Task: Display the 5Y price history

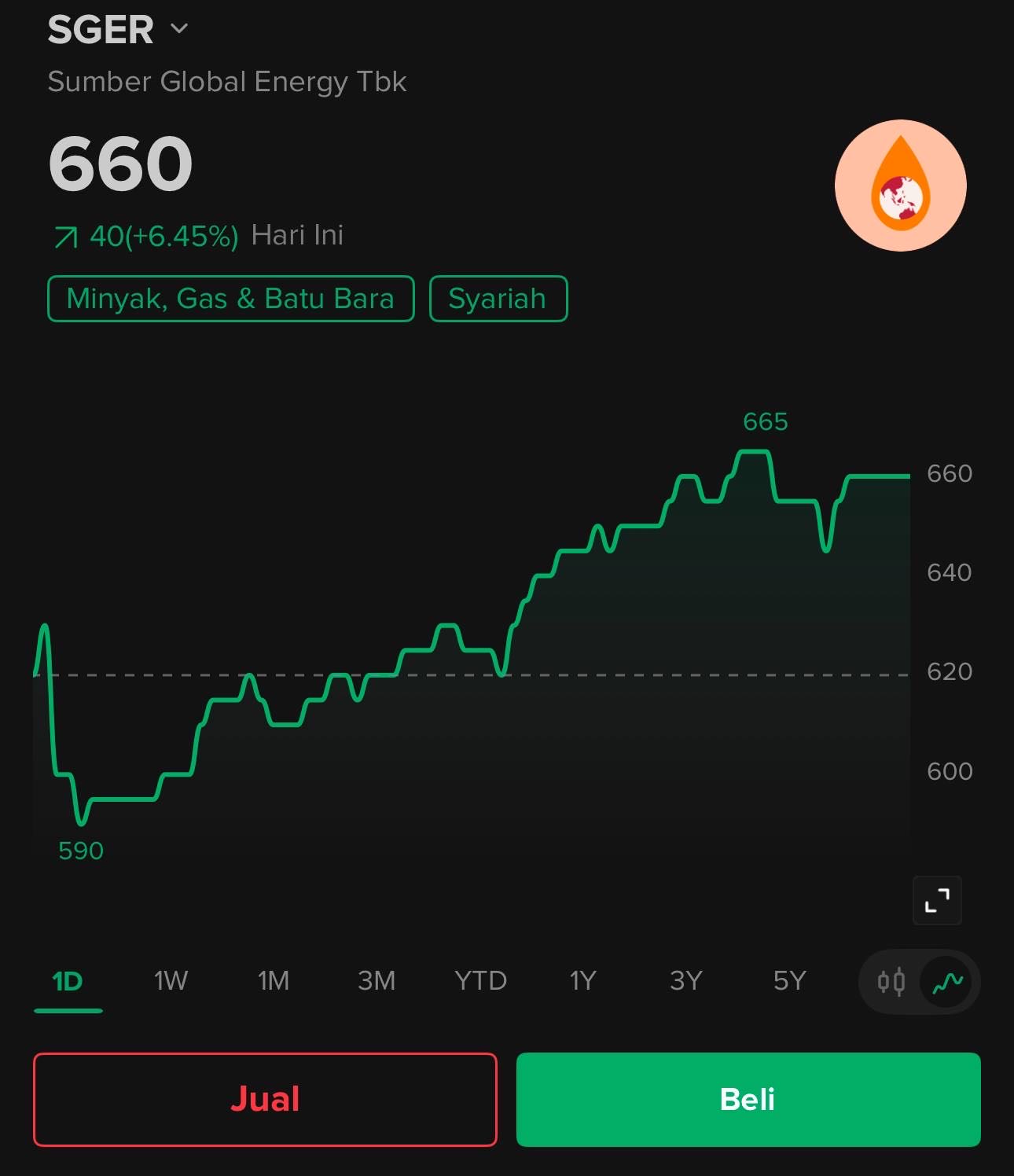Action: pos(789,981)
